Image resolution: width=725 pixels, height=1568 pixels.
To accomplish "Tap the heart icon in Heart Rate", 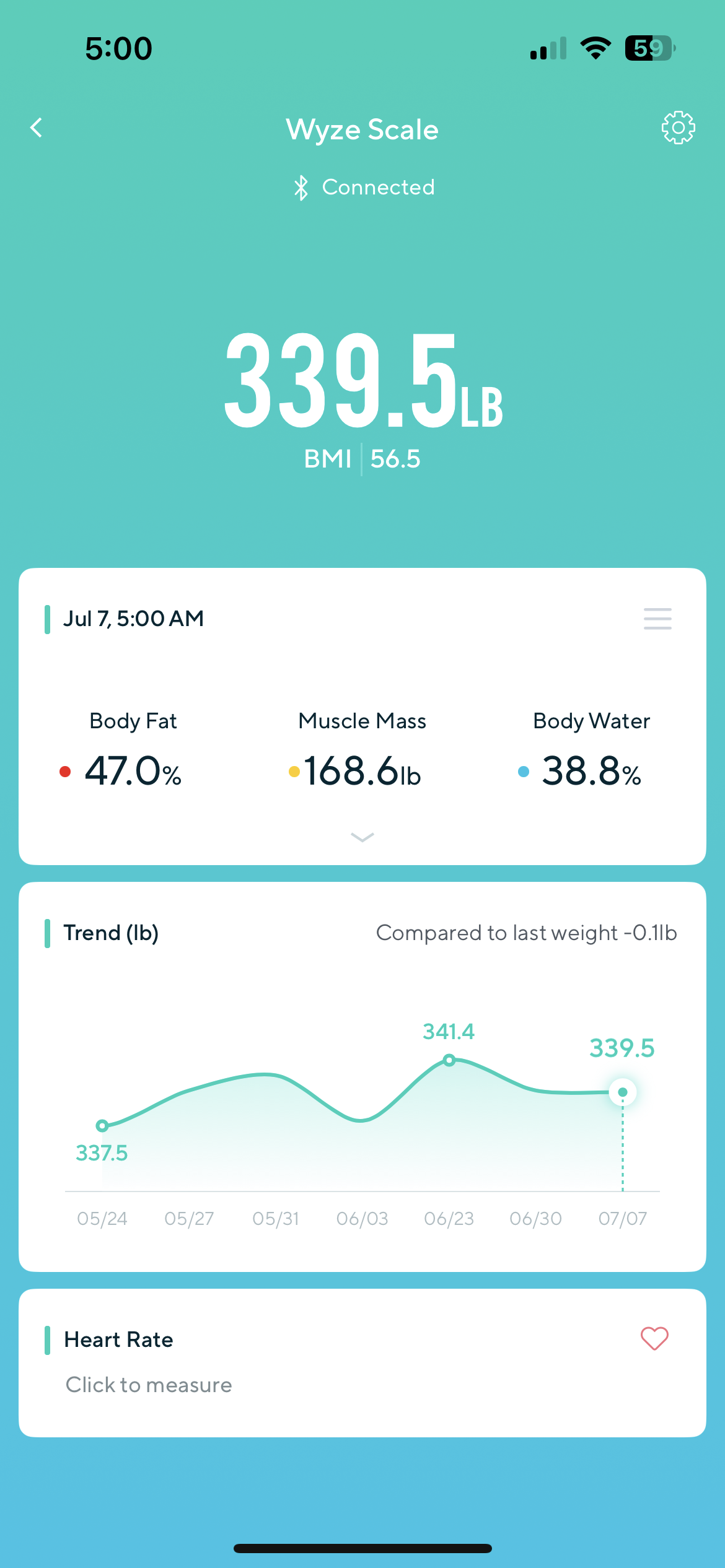I will click(654, 1339).
